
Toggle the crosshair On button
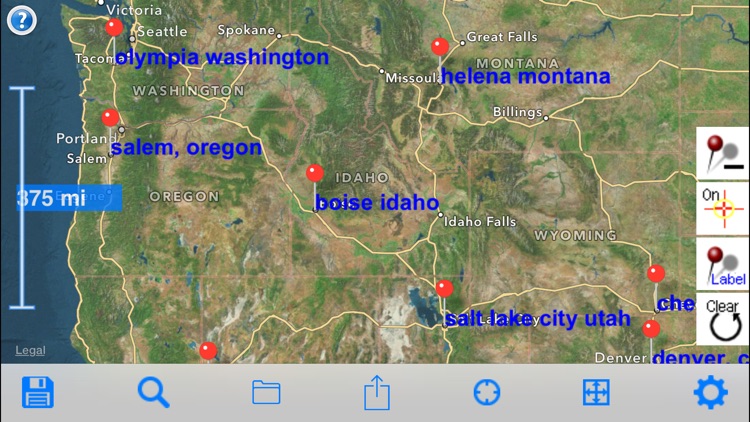(x=722, y=209)
